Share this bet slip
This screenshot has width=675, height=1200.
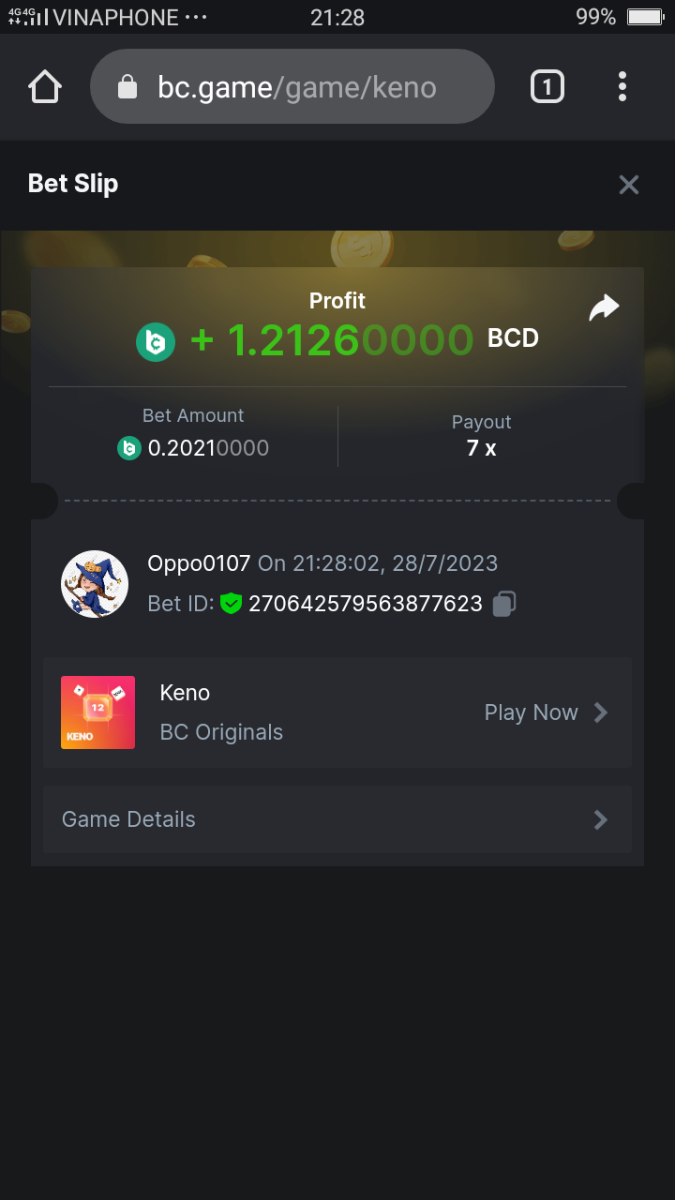(604, 308)
